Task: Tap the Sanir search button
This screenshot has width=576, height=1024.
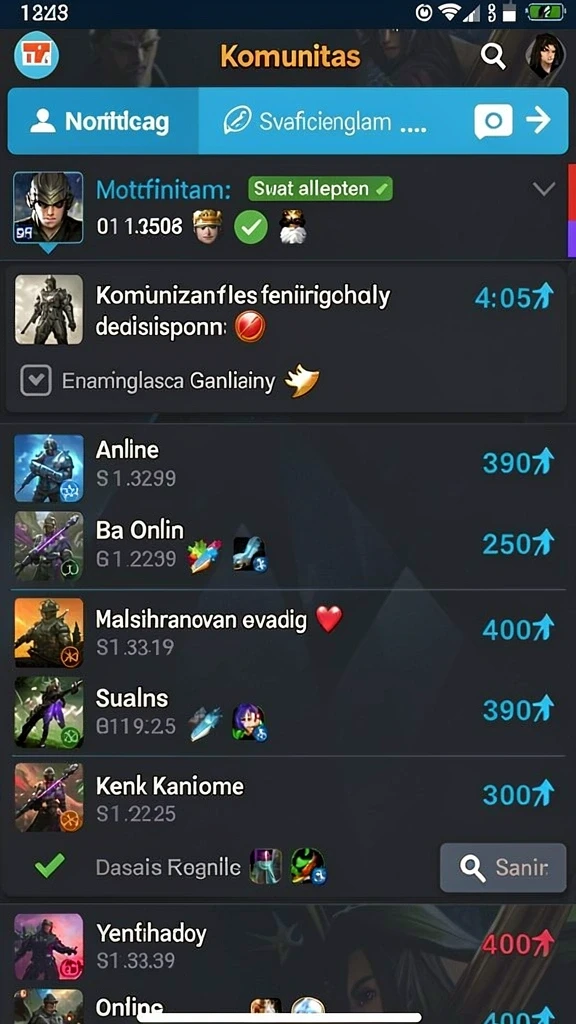Action: click(503, 867)
